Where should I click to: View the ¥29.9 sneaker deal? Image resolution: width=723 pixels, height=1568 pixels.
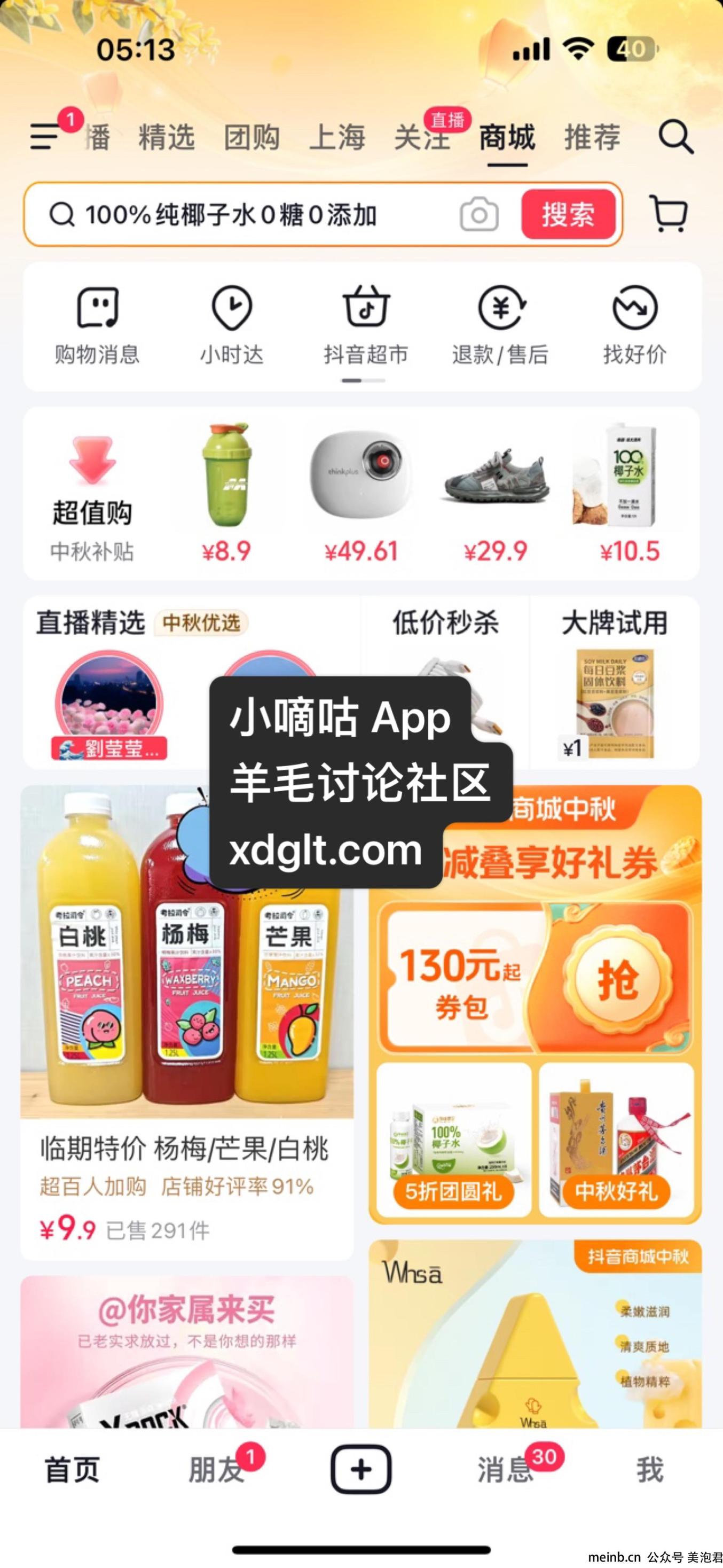496,493
